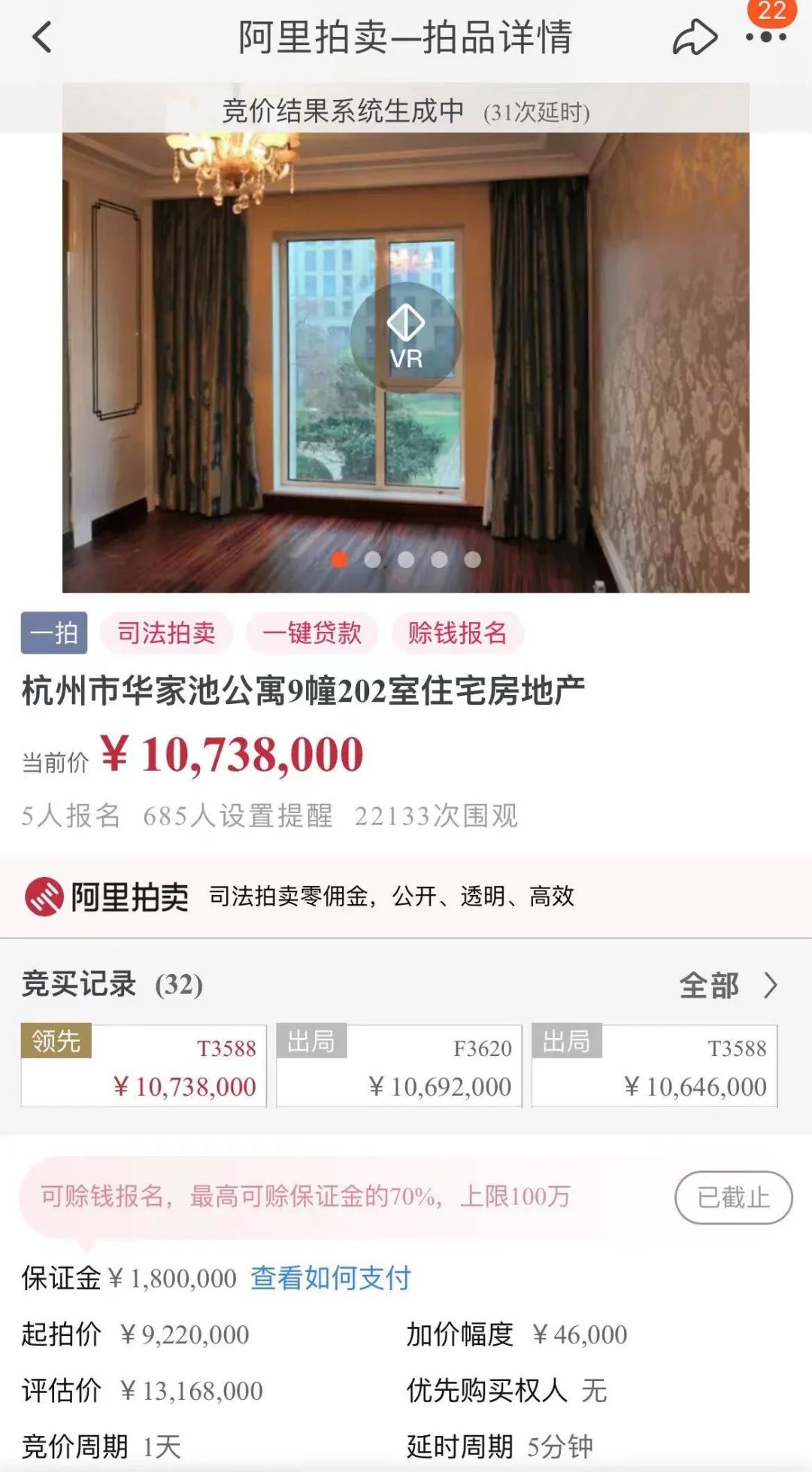Launch the VR view of the room
This screenshot has height=1472, width=812.
click(406, 337)
